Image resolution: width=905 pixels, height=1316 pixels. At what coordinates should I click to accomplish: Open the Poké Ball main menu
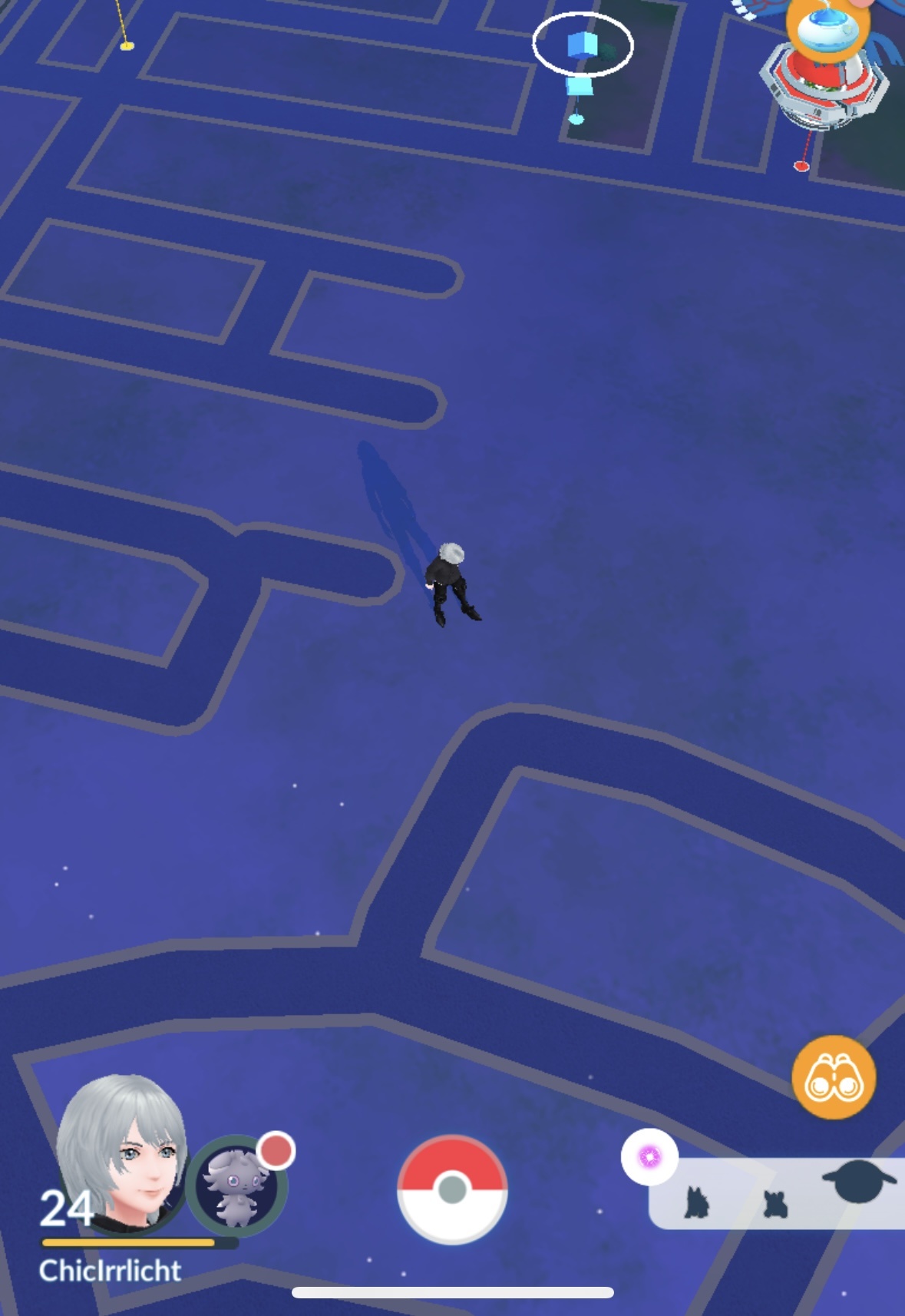pos(452,1189)
